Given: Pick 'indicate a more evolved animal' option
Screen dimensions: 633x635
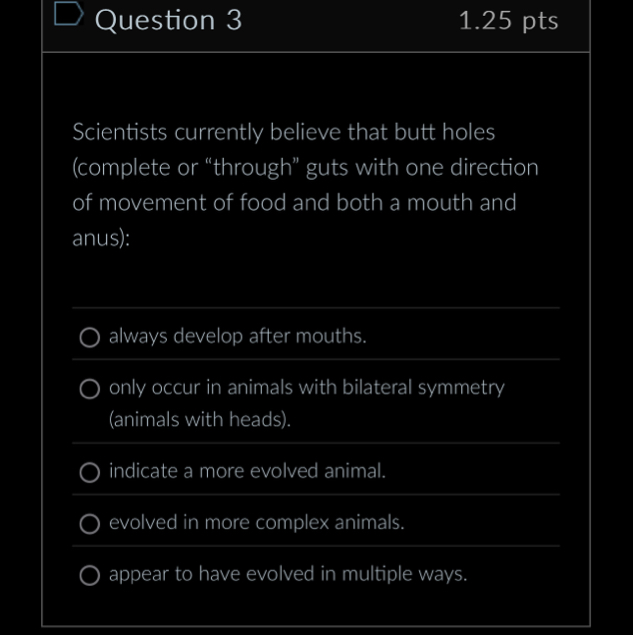Looking at the screenshot, I should [x=90, y=471].
